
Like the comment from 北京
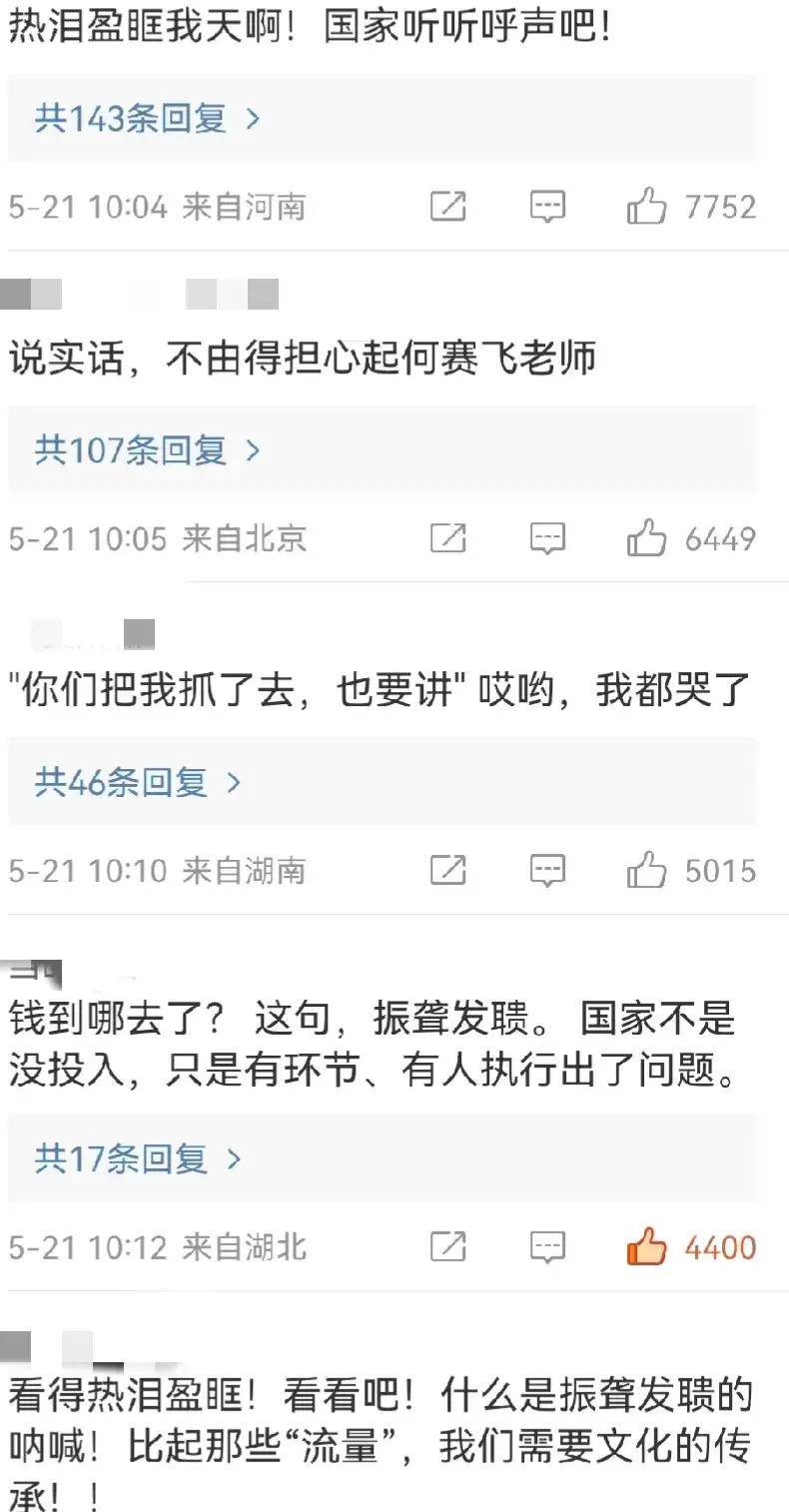click(x=646, y=539)
